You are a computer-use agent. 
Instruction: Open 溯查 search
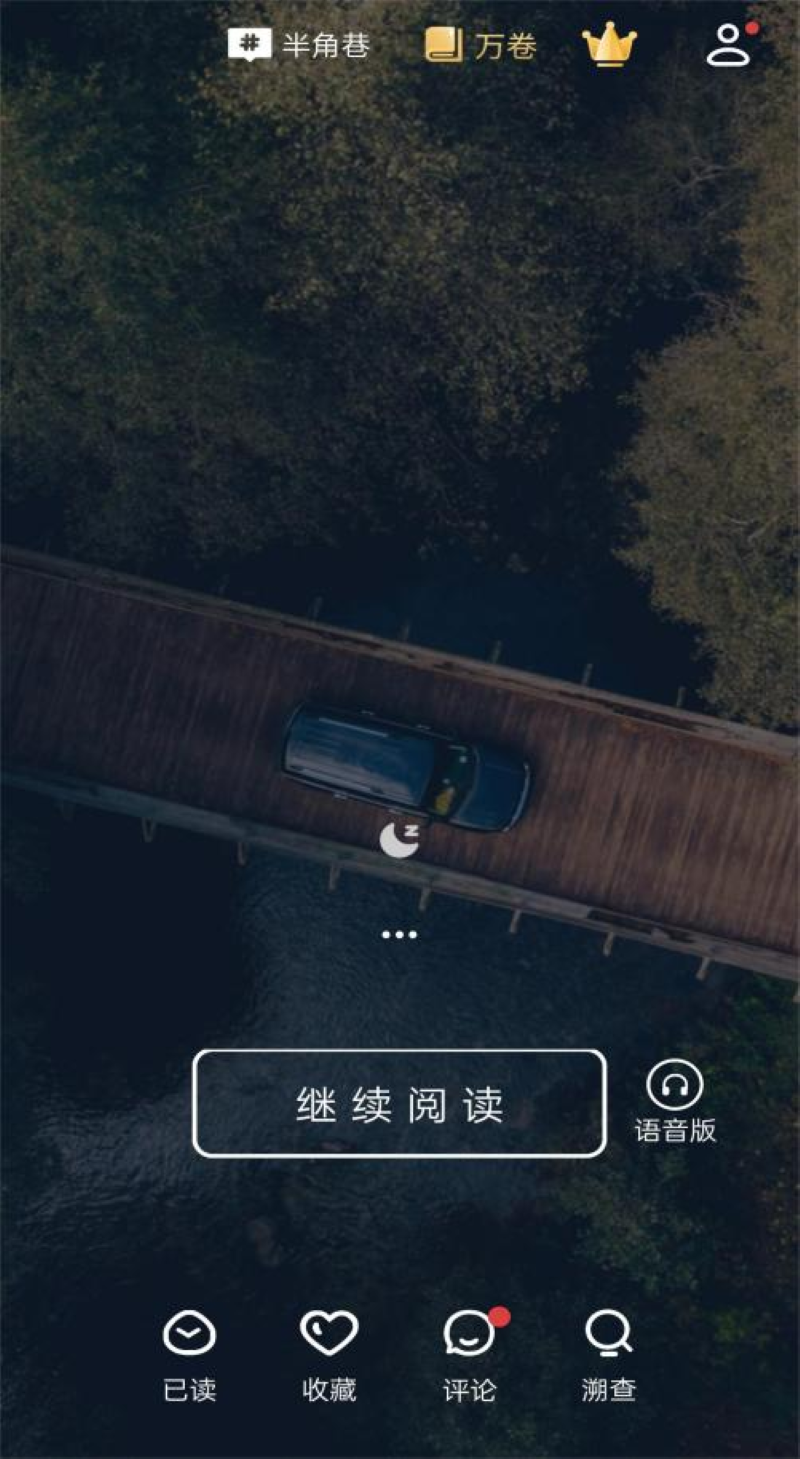tap(608, 1356)
